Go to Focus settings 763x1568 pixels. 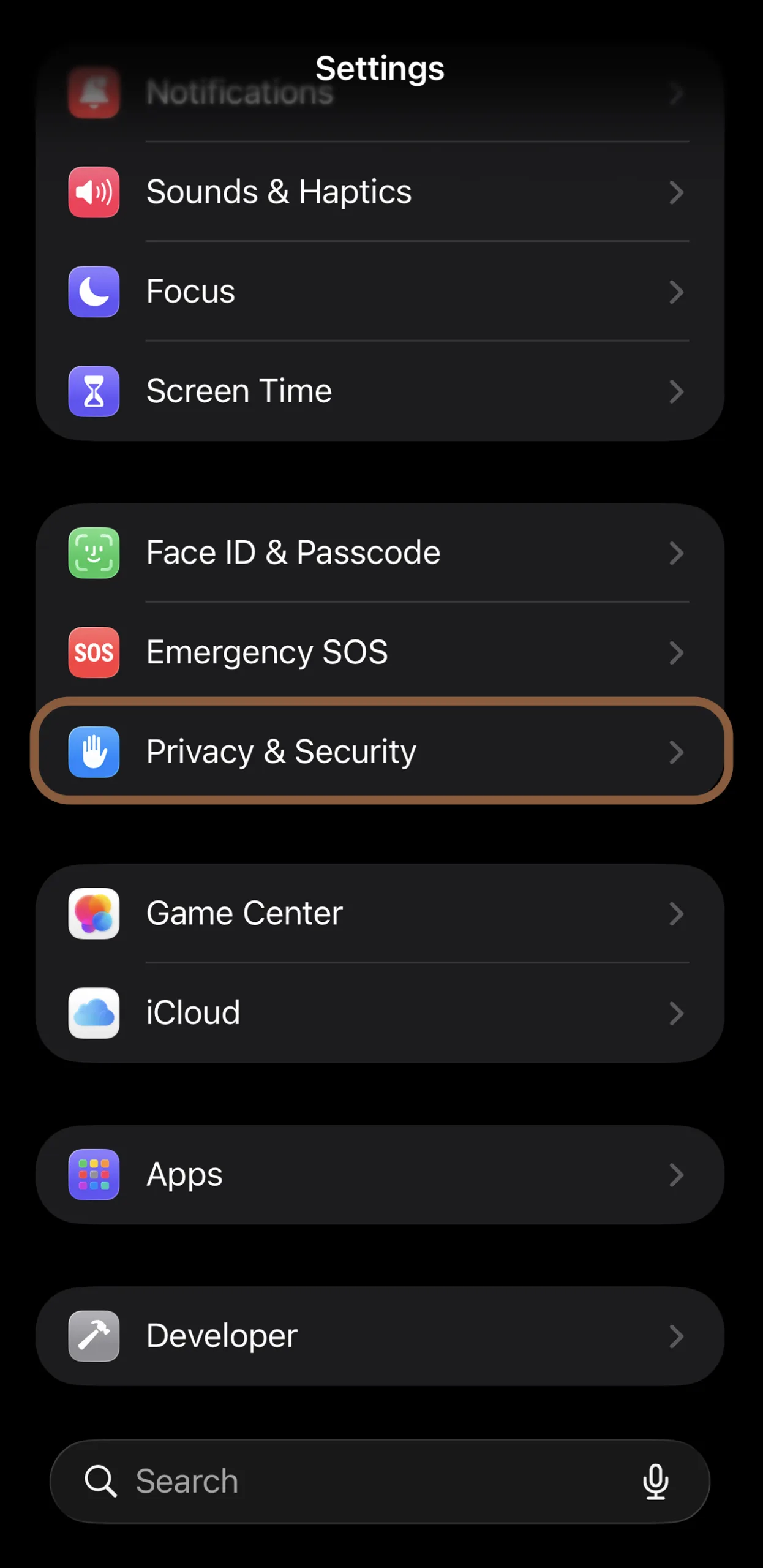pos(380,292)
